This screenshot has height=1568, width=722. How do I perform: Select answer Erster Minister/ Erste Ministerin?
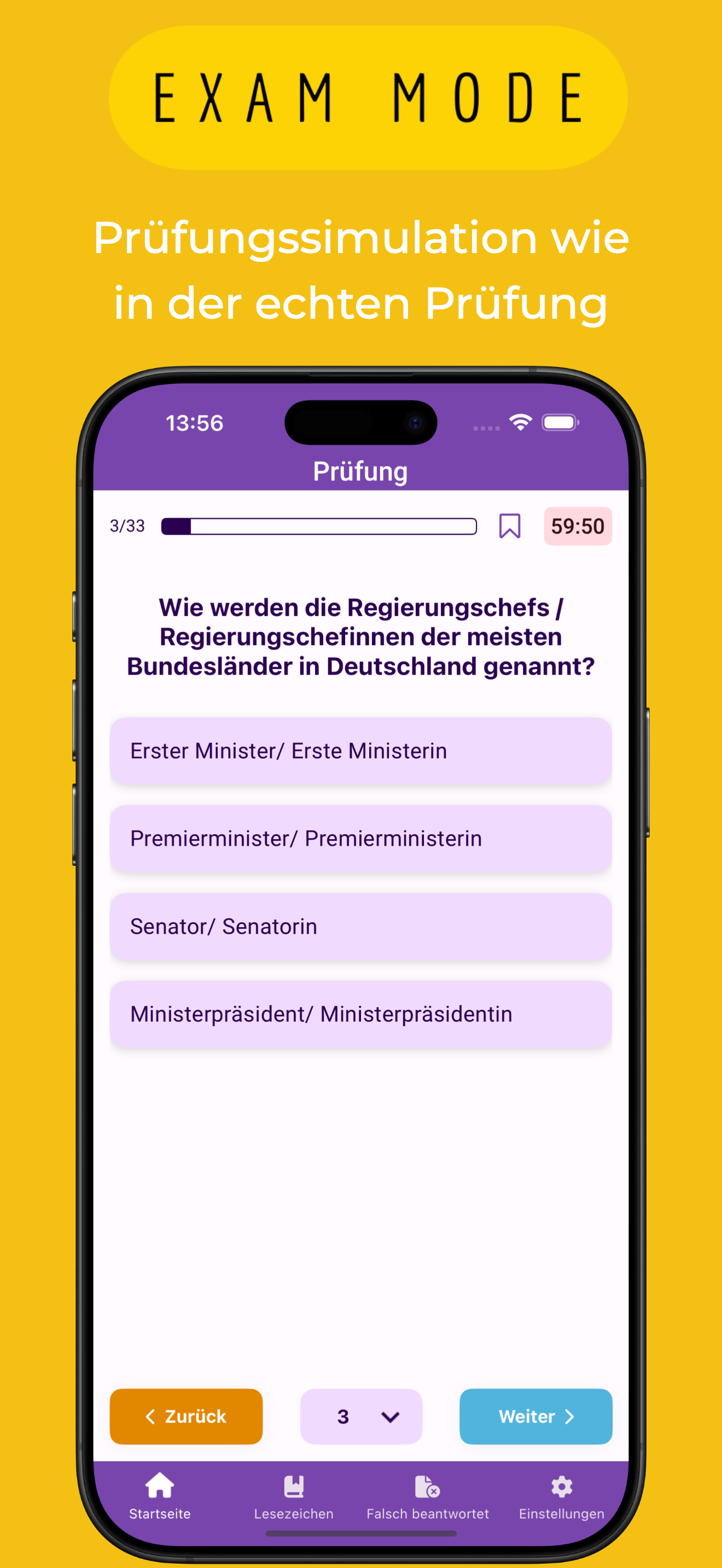(360, 751)
